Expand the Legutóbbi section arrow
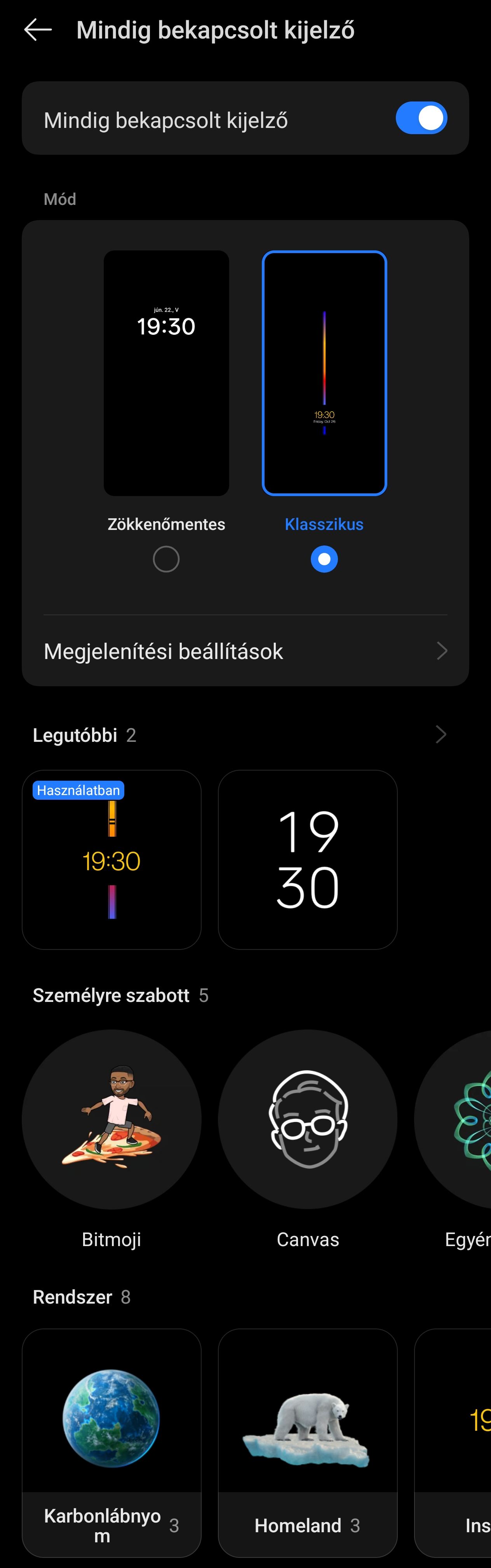 pos(441,735)
